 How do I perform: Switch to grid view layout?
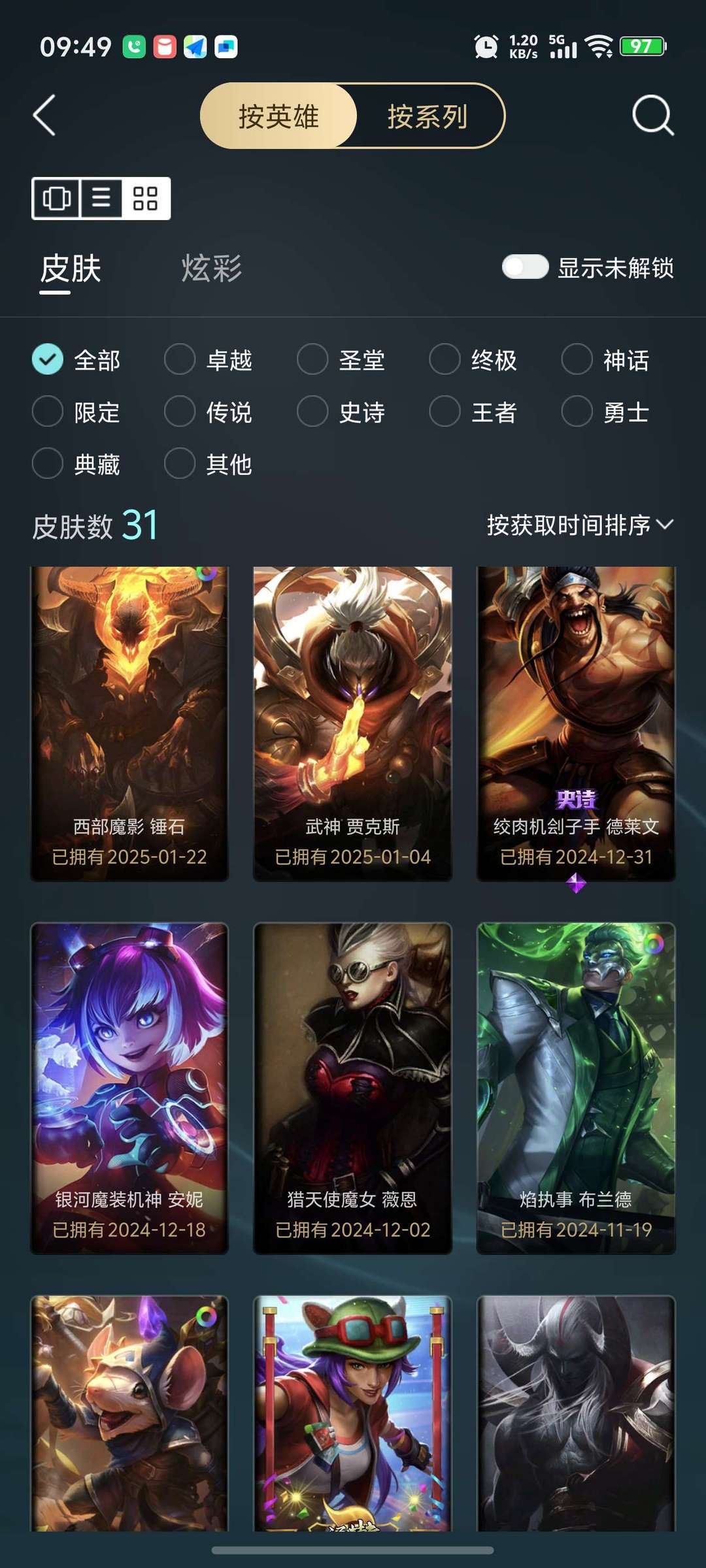145,199
